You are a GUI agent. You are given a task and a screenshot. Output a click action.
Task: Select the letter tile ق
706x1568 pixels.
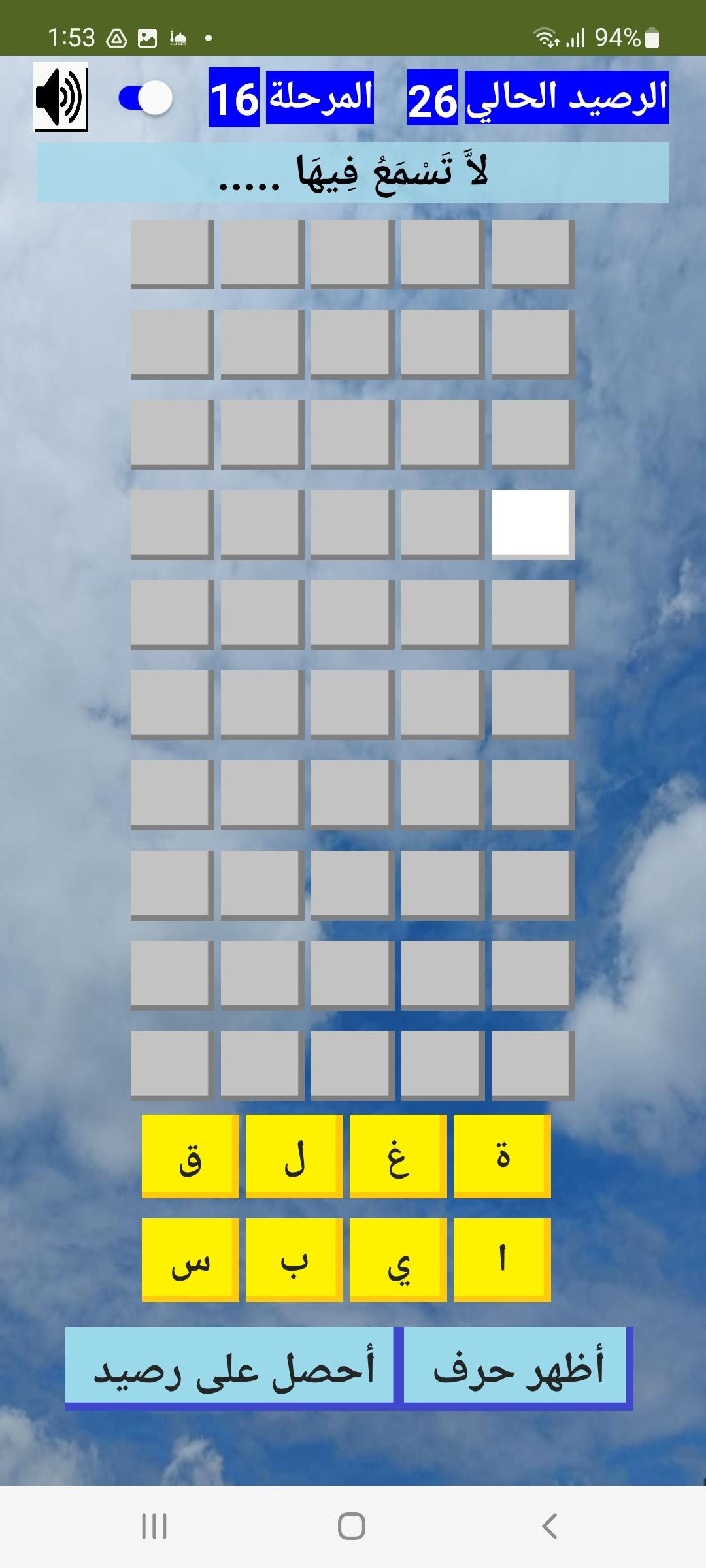pyautogui.click(x=190, y=1156)
